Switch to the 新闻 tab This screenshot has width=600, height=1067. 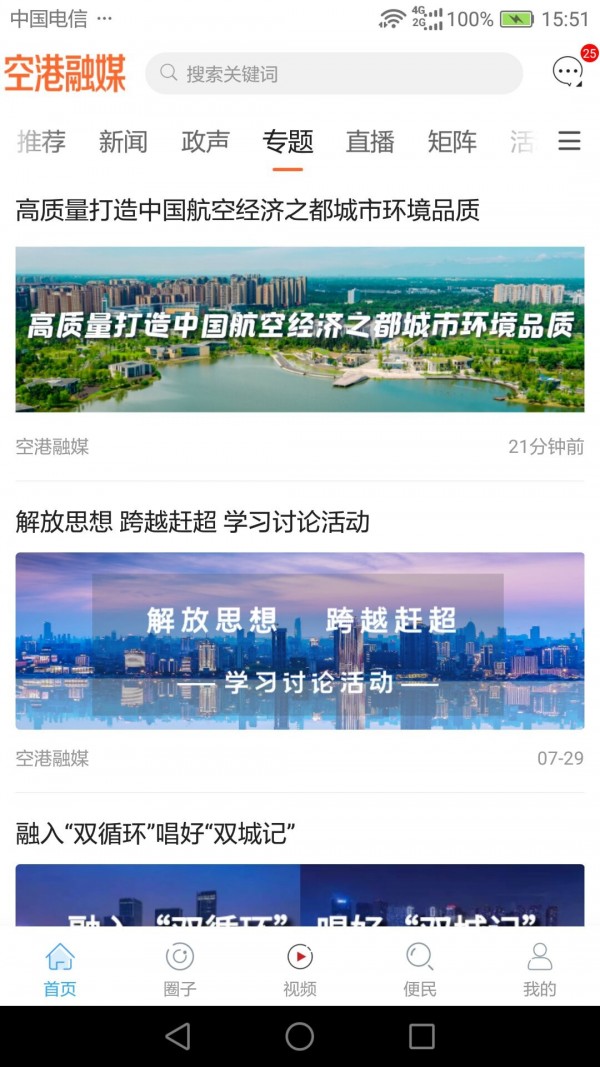123,142
